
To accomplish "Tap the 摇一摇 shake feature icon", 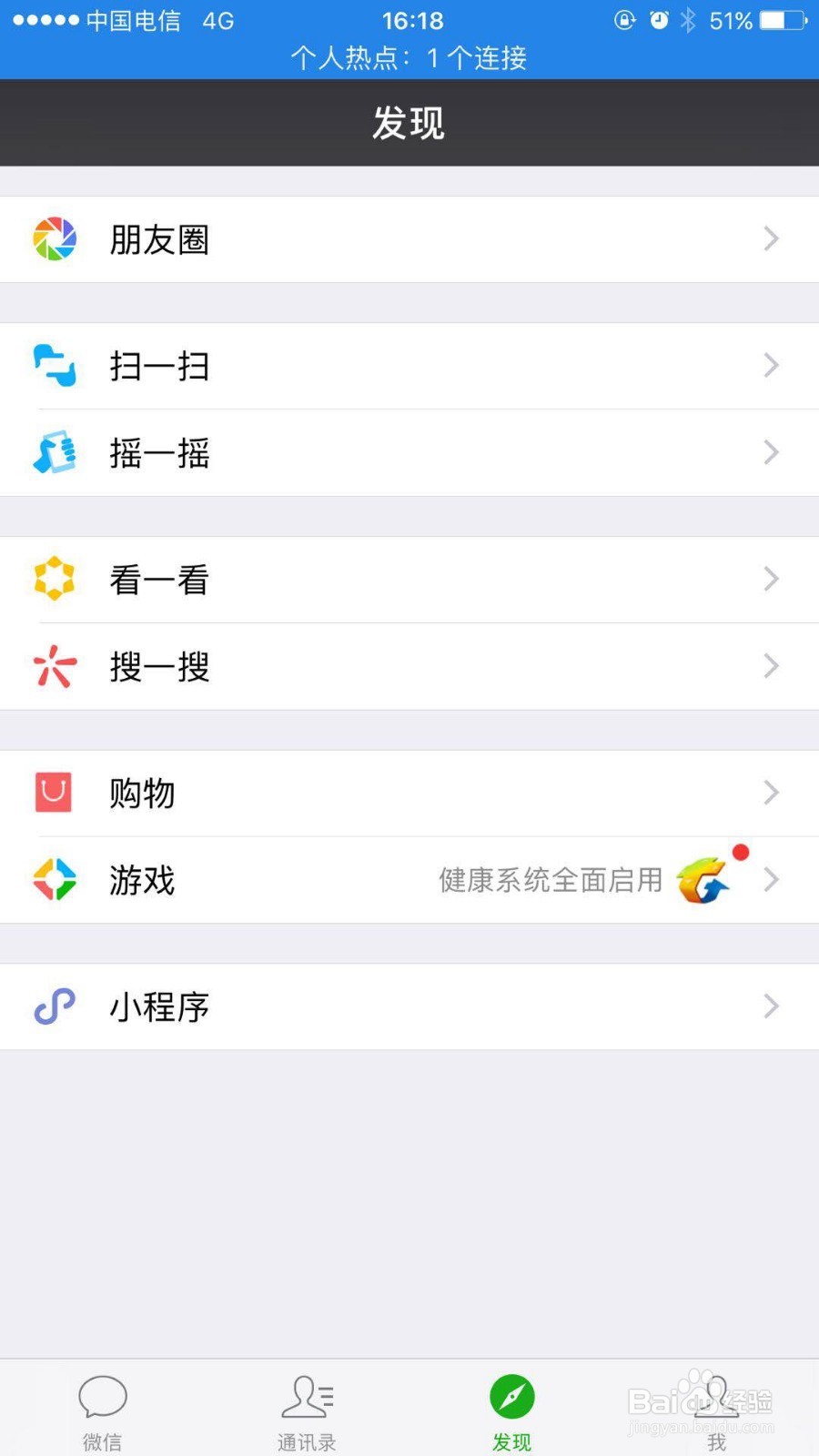I will (x=54, y=452).
